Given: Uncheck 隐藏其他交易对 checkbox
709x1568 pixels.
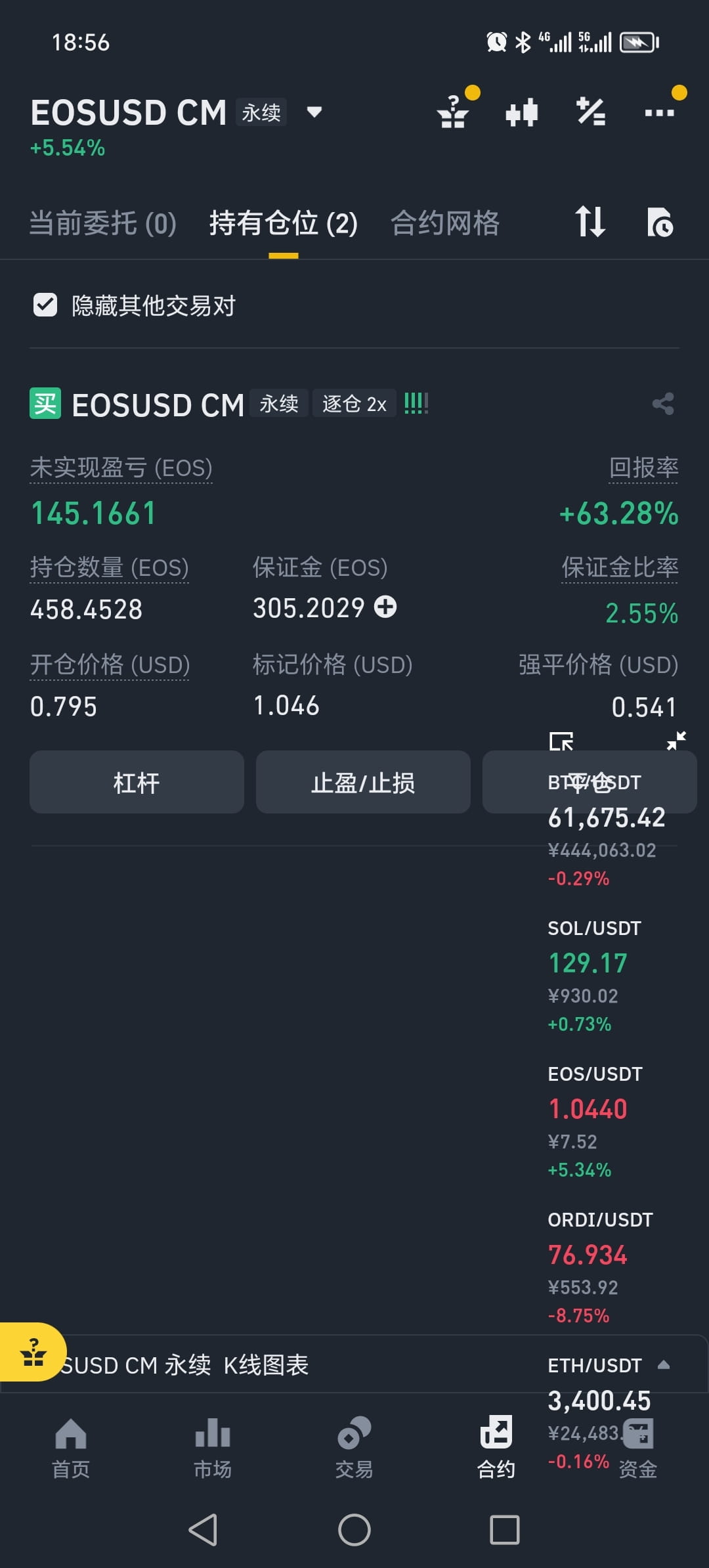Looking at the screenshot, I should 45,305.
